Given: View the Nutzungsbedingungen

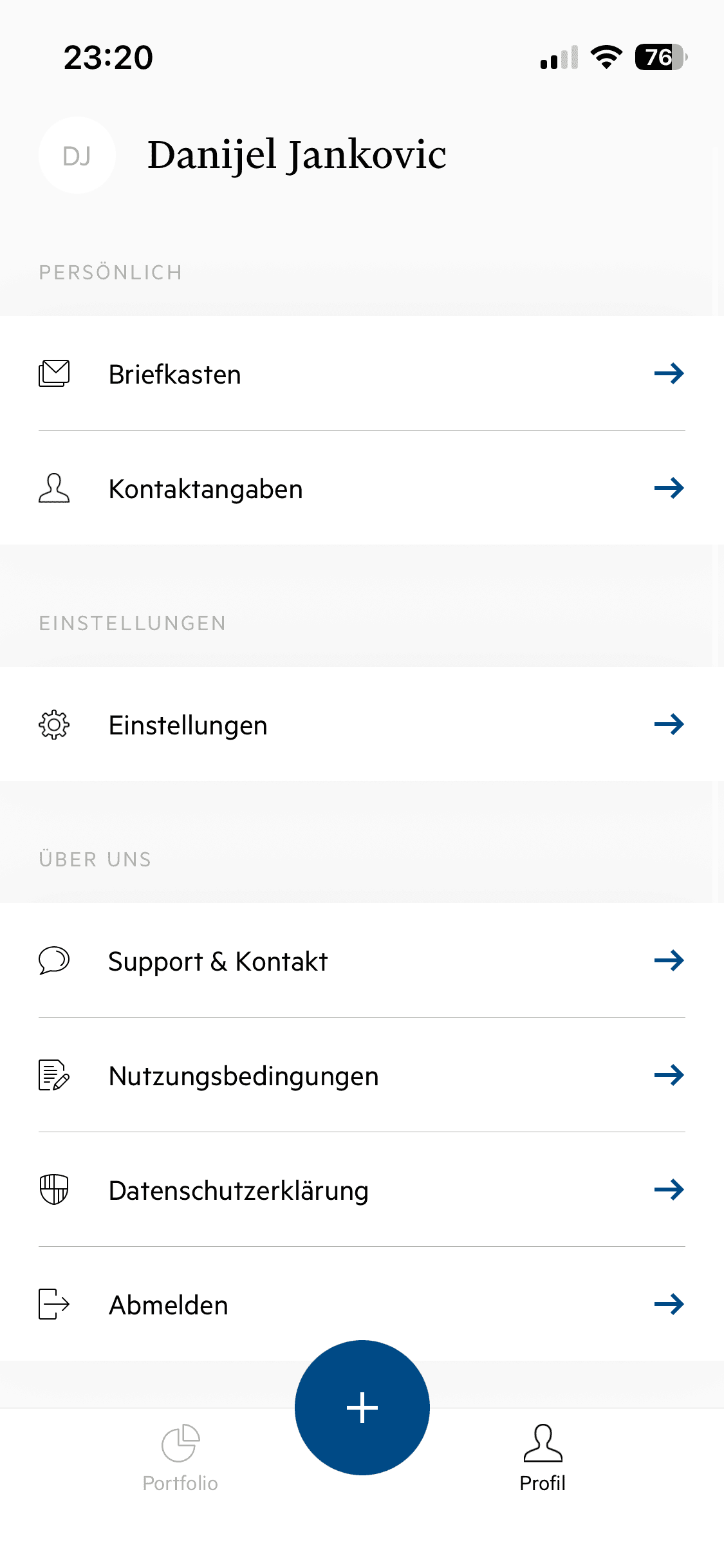Looking at the screenshot, I should (360, 1076).
